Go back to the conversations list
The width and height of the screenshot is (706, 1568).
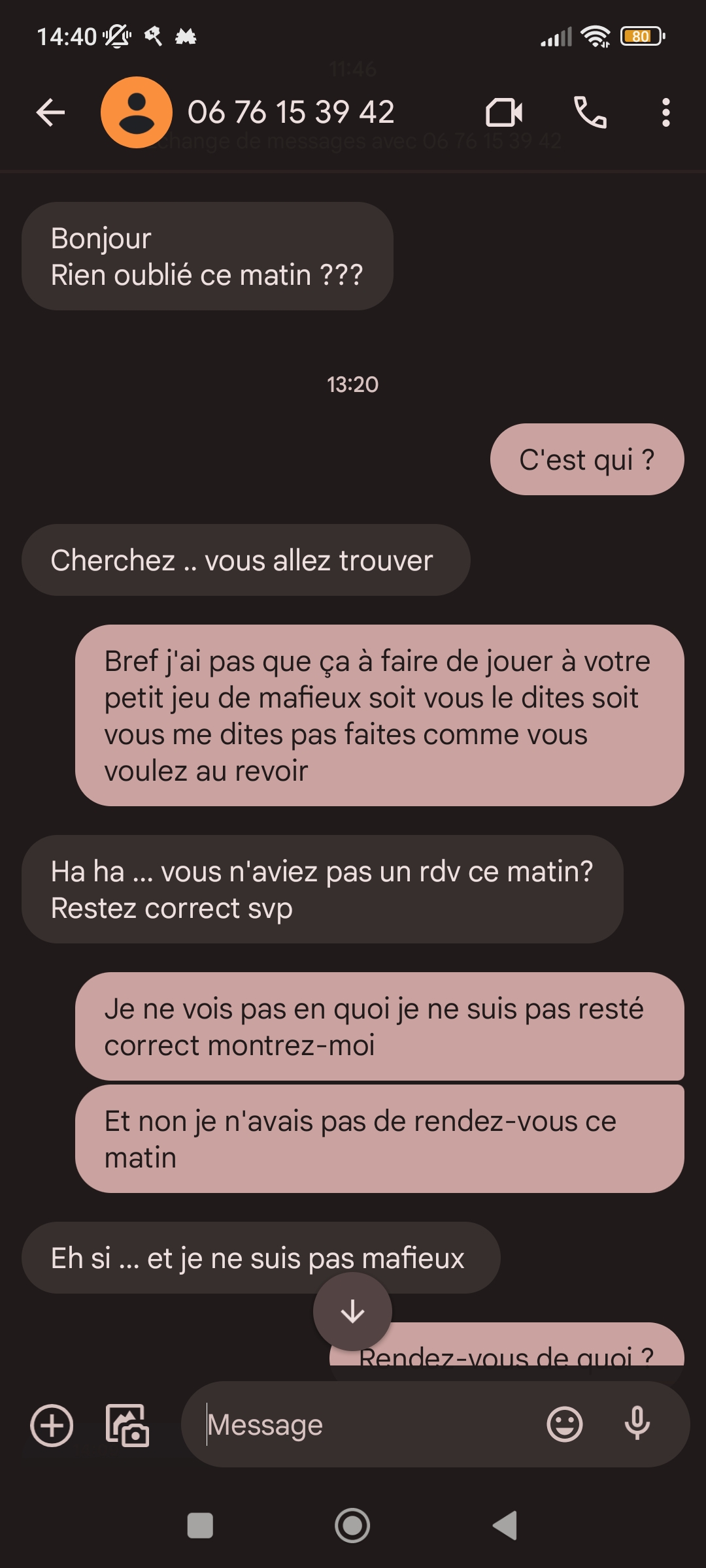[50, 112]
